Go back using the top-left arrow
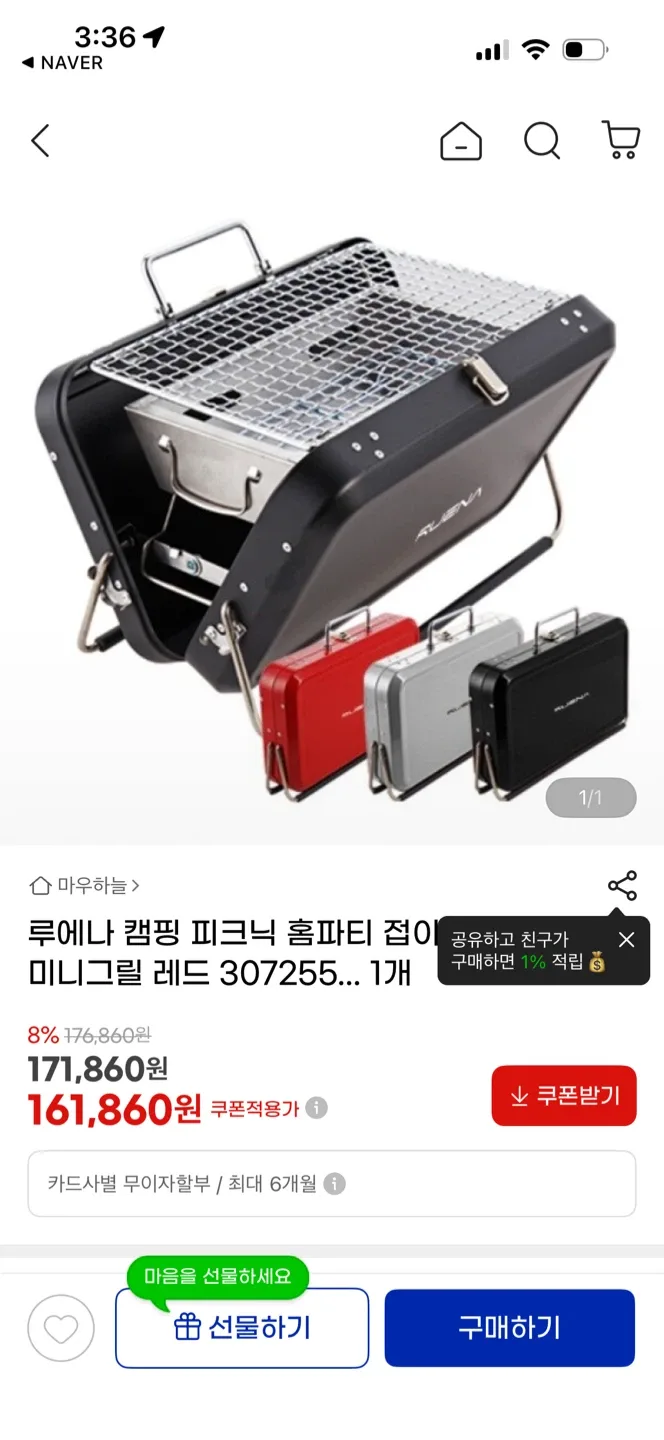 click(40, 141)
